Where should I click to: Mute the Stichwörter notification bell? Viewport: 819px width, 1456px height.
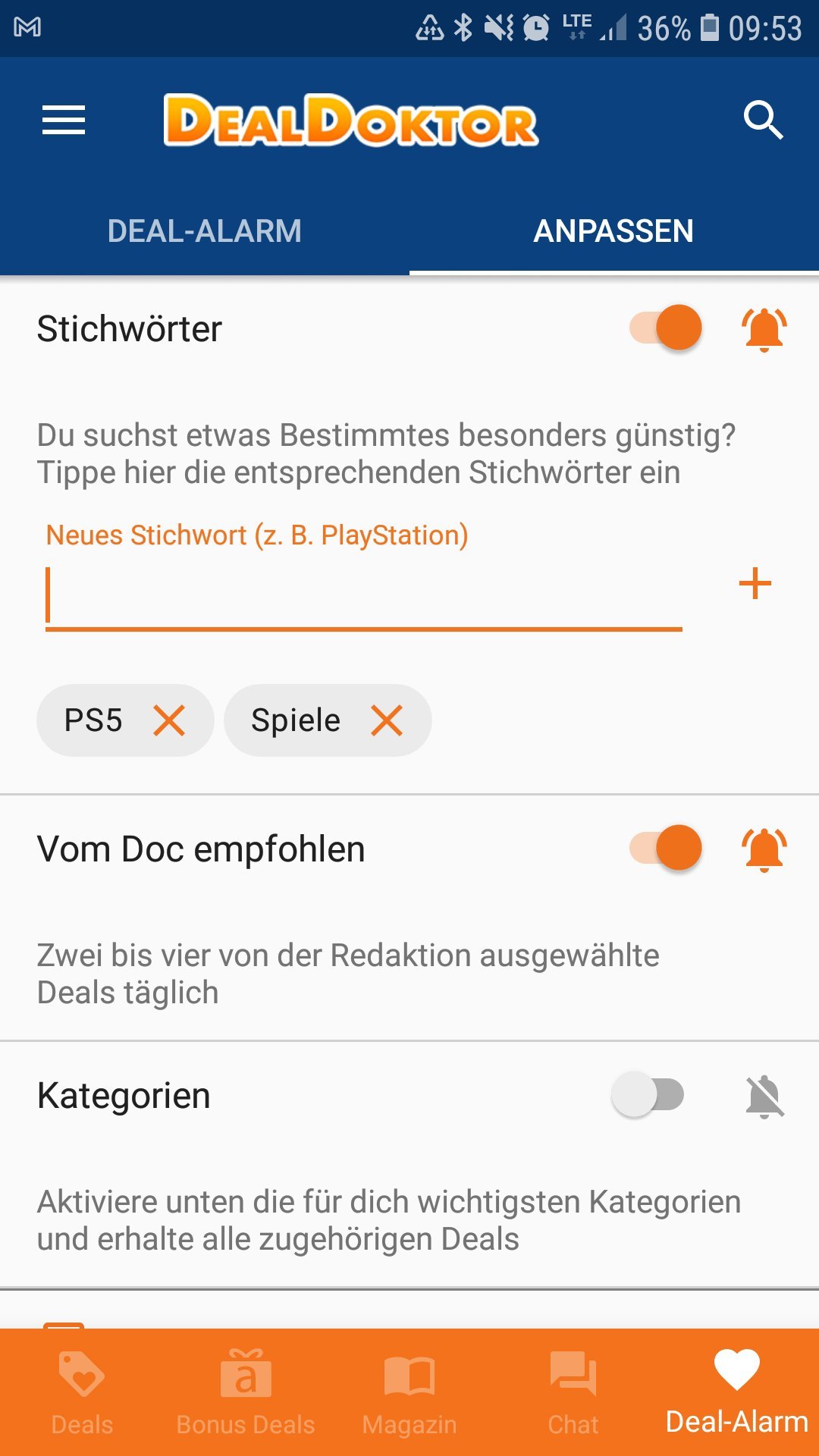point(764,329)
